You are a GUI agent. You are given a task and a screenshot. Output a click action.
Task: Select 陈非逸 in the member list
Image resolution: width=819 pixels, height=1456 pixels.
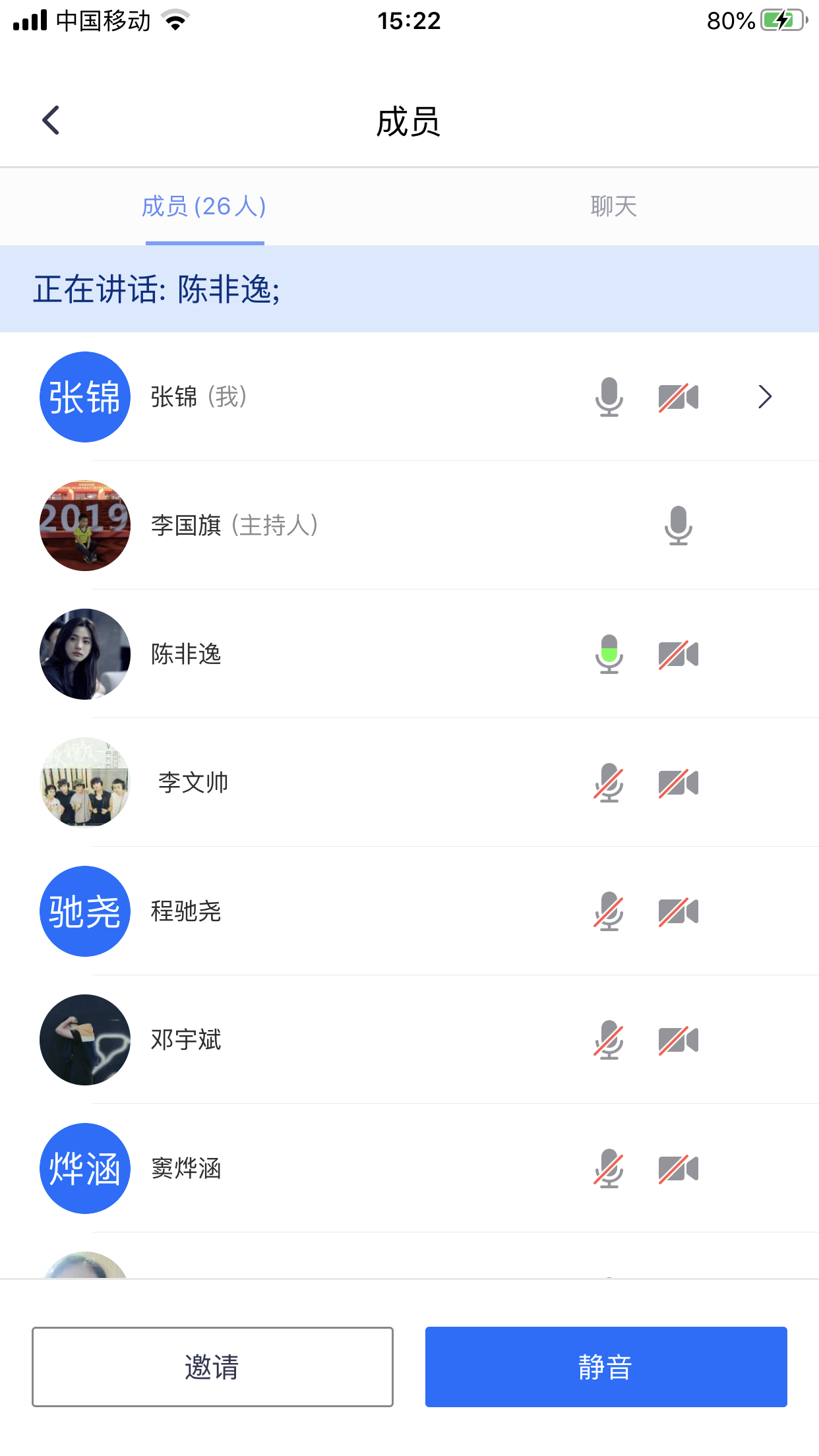(186, 654)
